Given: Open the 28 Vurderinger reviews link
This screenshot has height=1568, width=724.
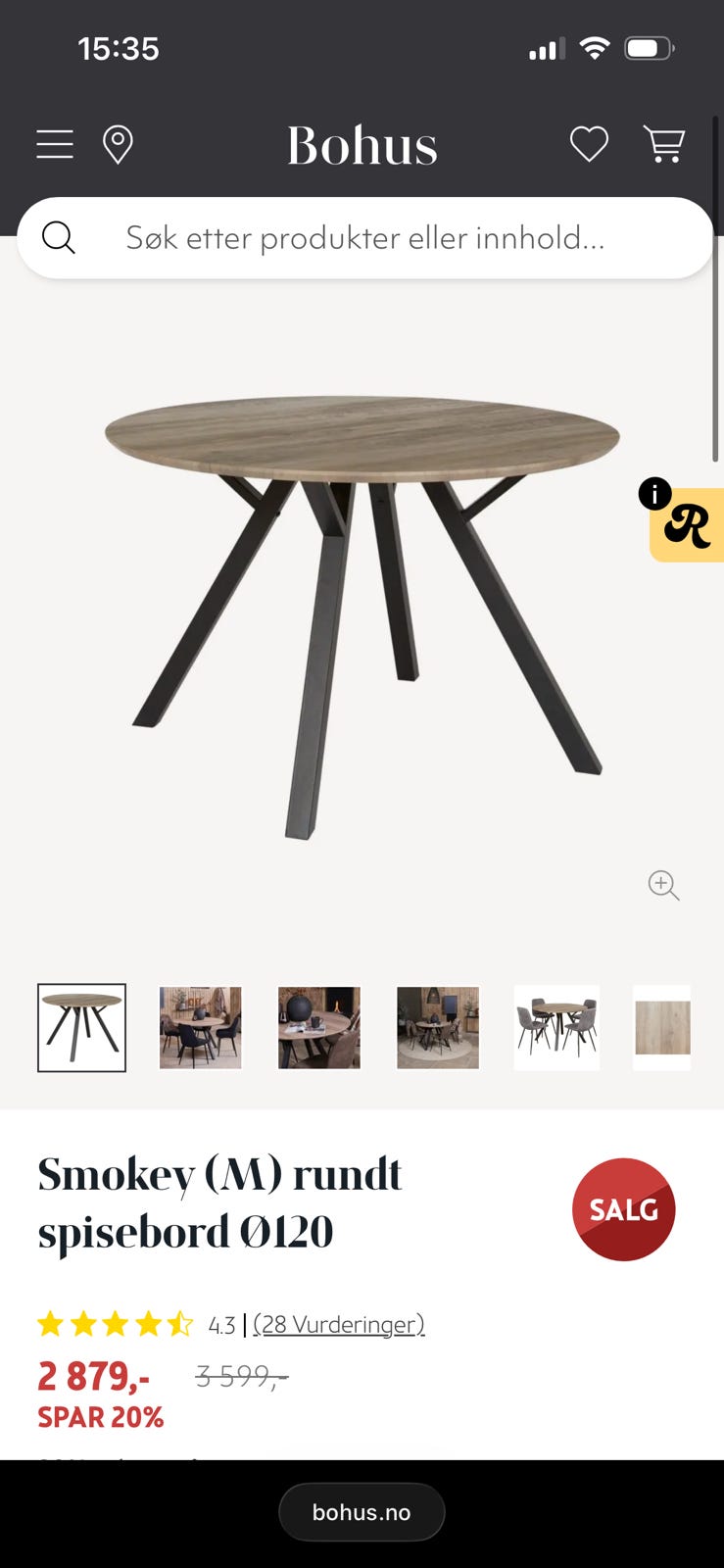Looking at the screenshot, I should 339,1325.
